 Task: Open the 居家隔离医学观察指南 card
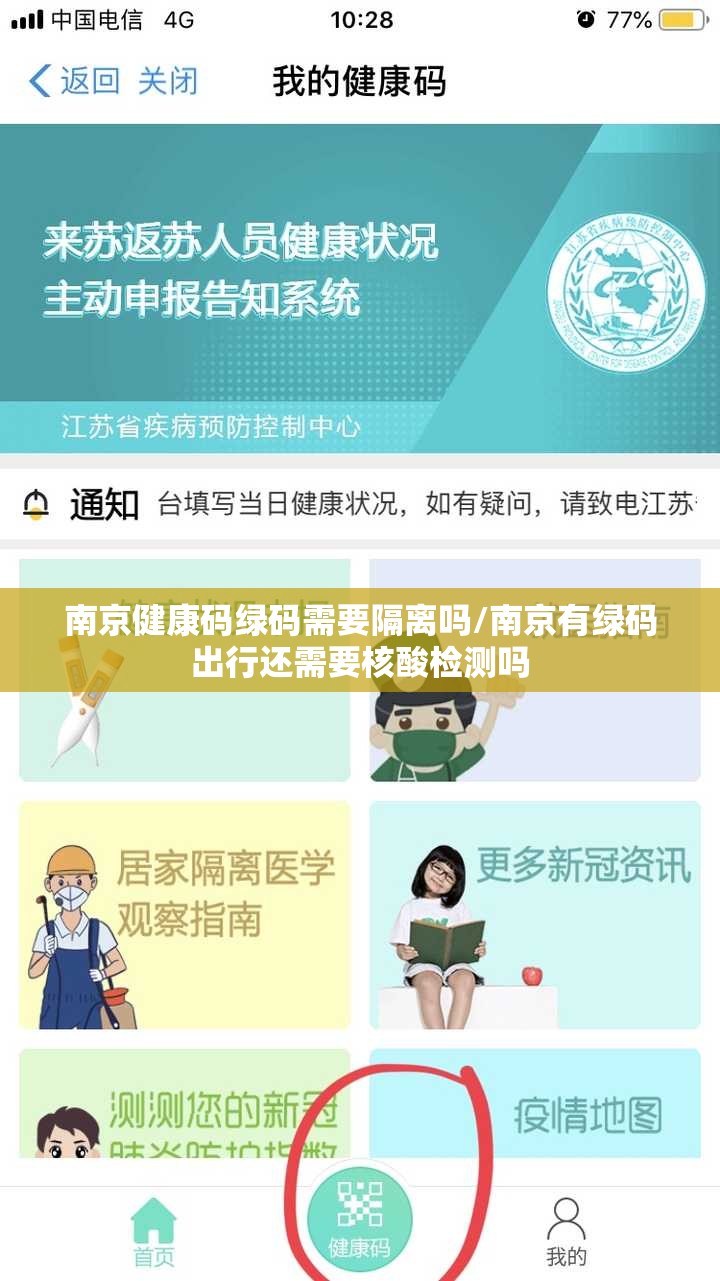pos(185,914)
